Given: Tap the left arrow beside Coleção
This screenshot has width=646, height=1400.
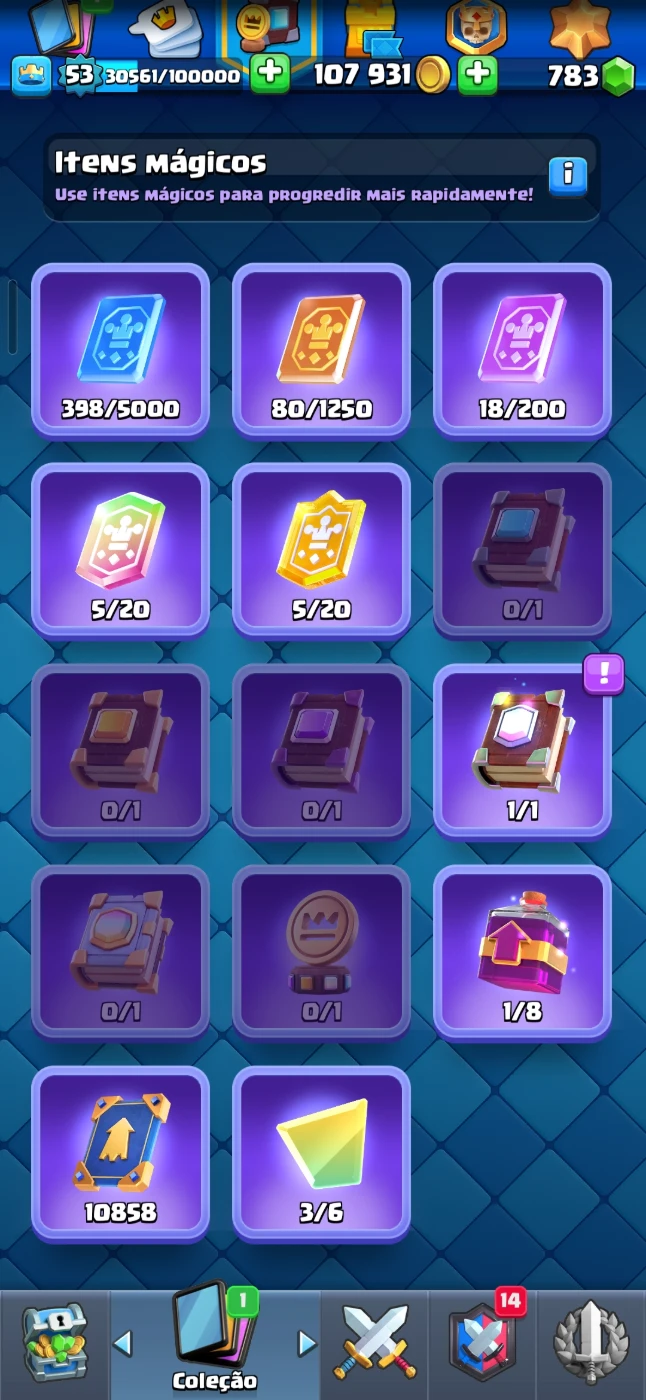Looking at the screenshot, I should tap(123, 1343).
